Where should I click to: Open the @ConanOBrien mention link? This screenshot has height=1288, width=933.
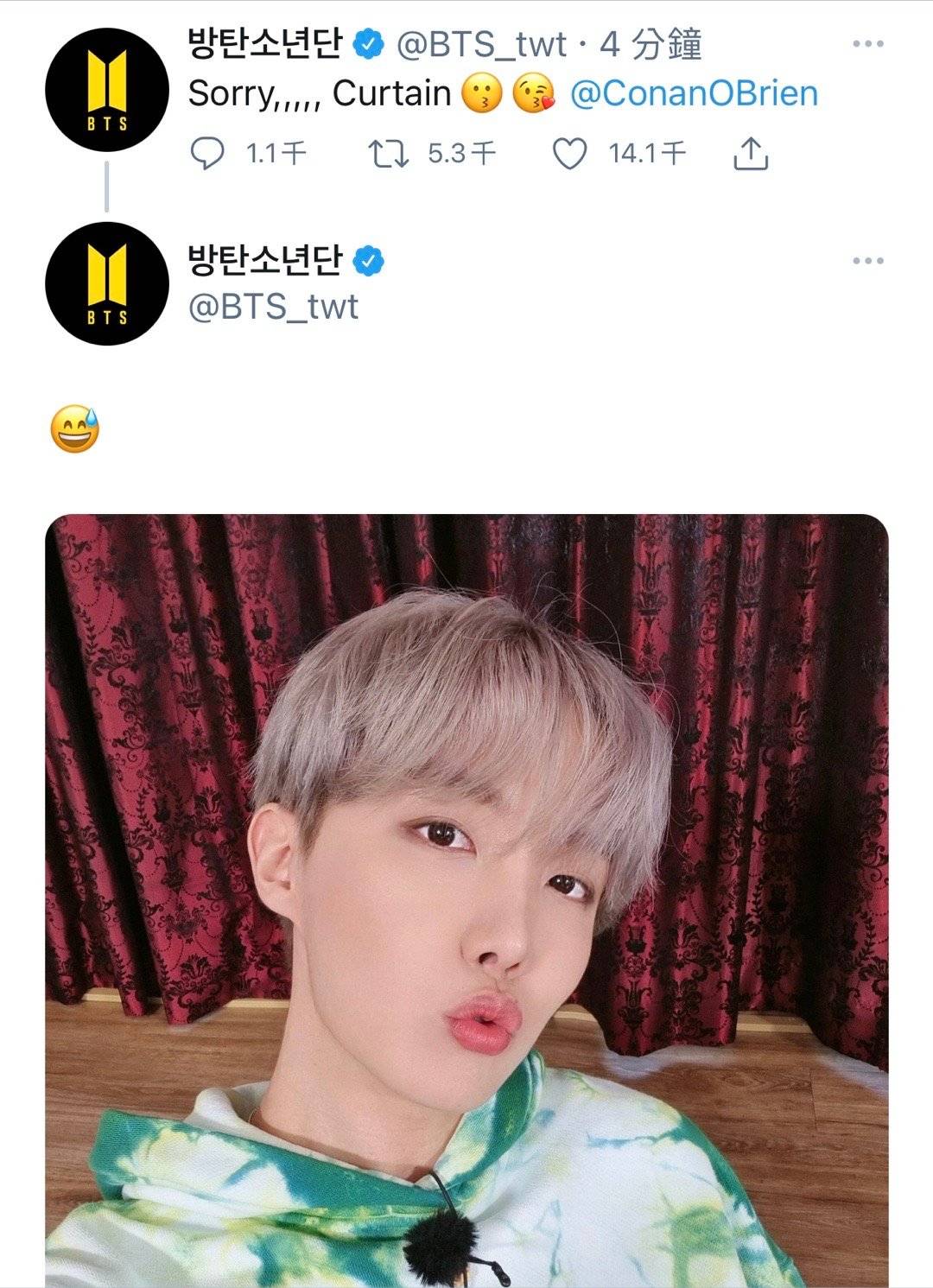coord(694,93)
